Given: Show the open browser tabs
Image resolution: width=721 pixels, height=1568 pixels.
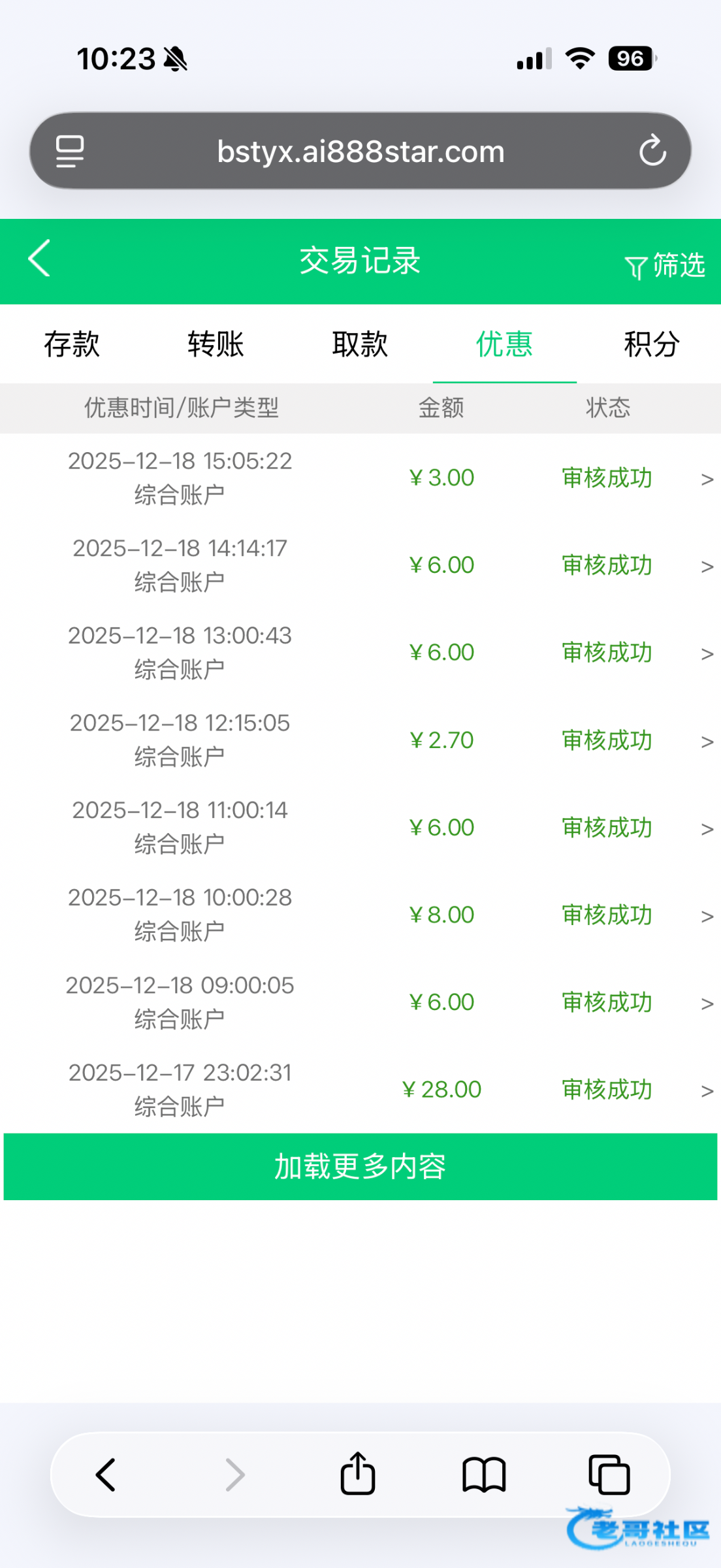Looking at the screenshot, I should pos(609,1475).
